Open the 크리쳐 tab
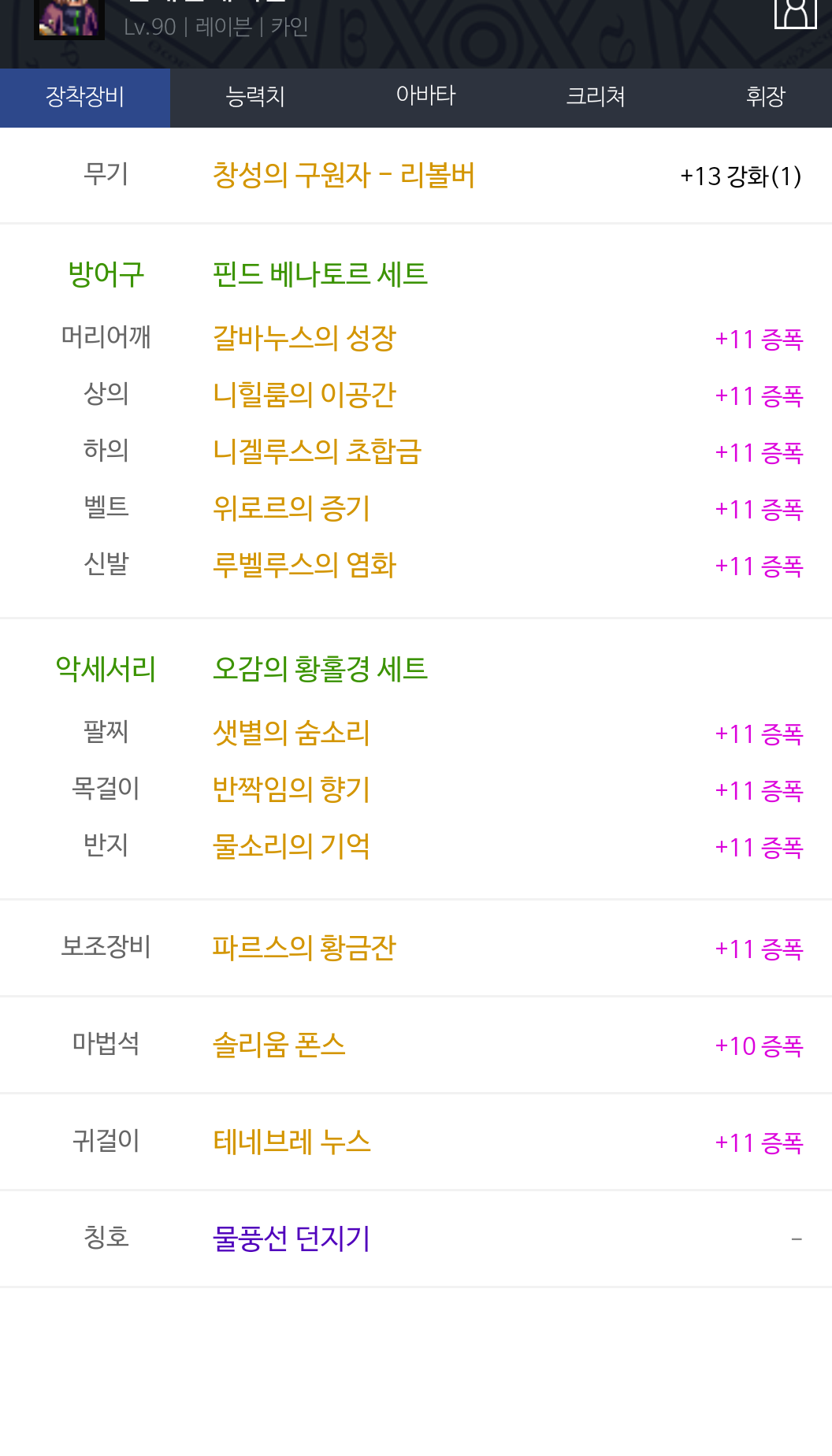Screen dimensions: 832x1456 pos(596,97)
